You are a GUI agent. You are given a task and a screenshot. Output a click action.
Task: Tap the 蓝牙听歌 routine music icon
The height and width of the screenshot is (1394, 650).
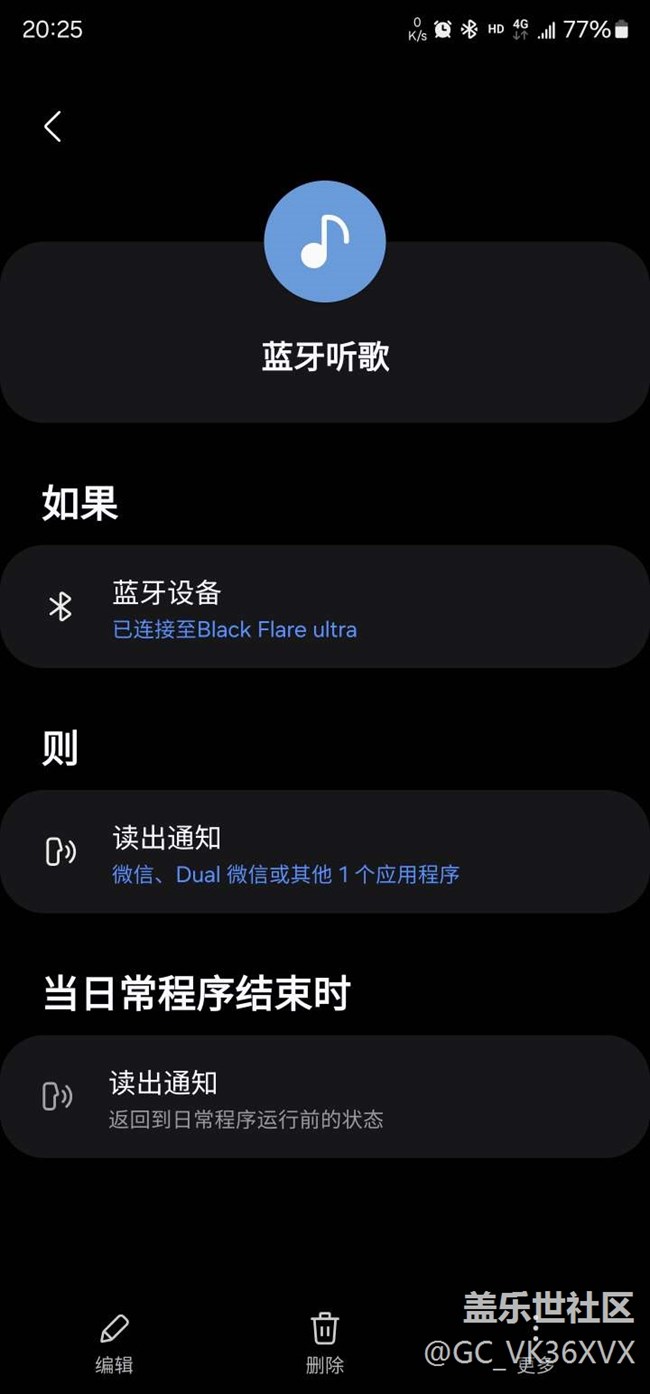pyautogui.click(x=325, y=242)
